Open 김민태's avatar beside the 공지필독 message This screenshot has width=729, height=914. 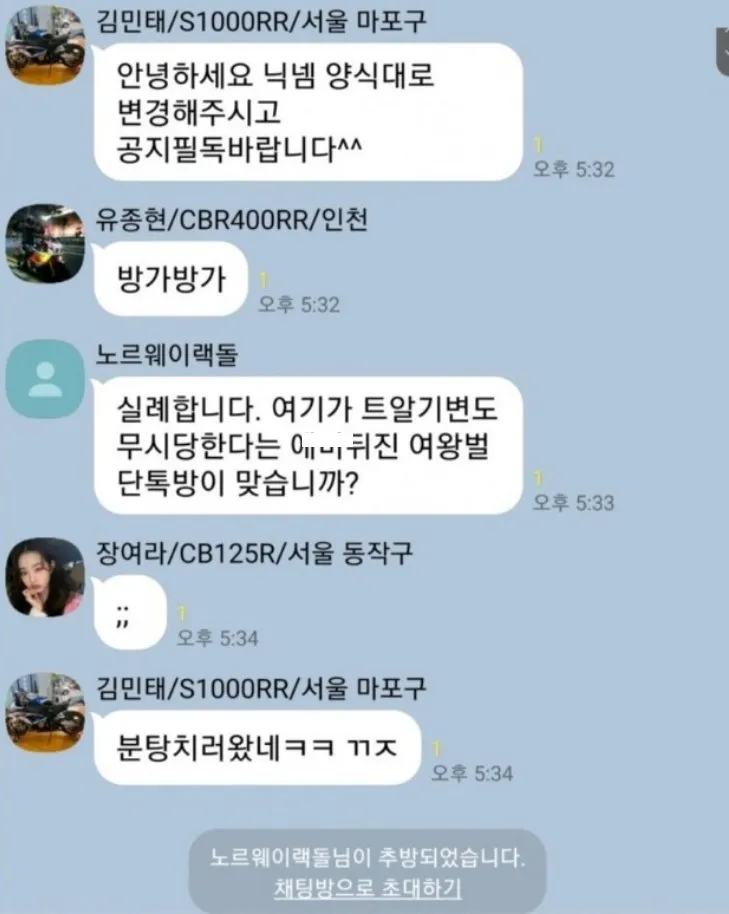tap(44, 45)
